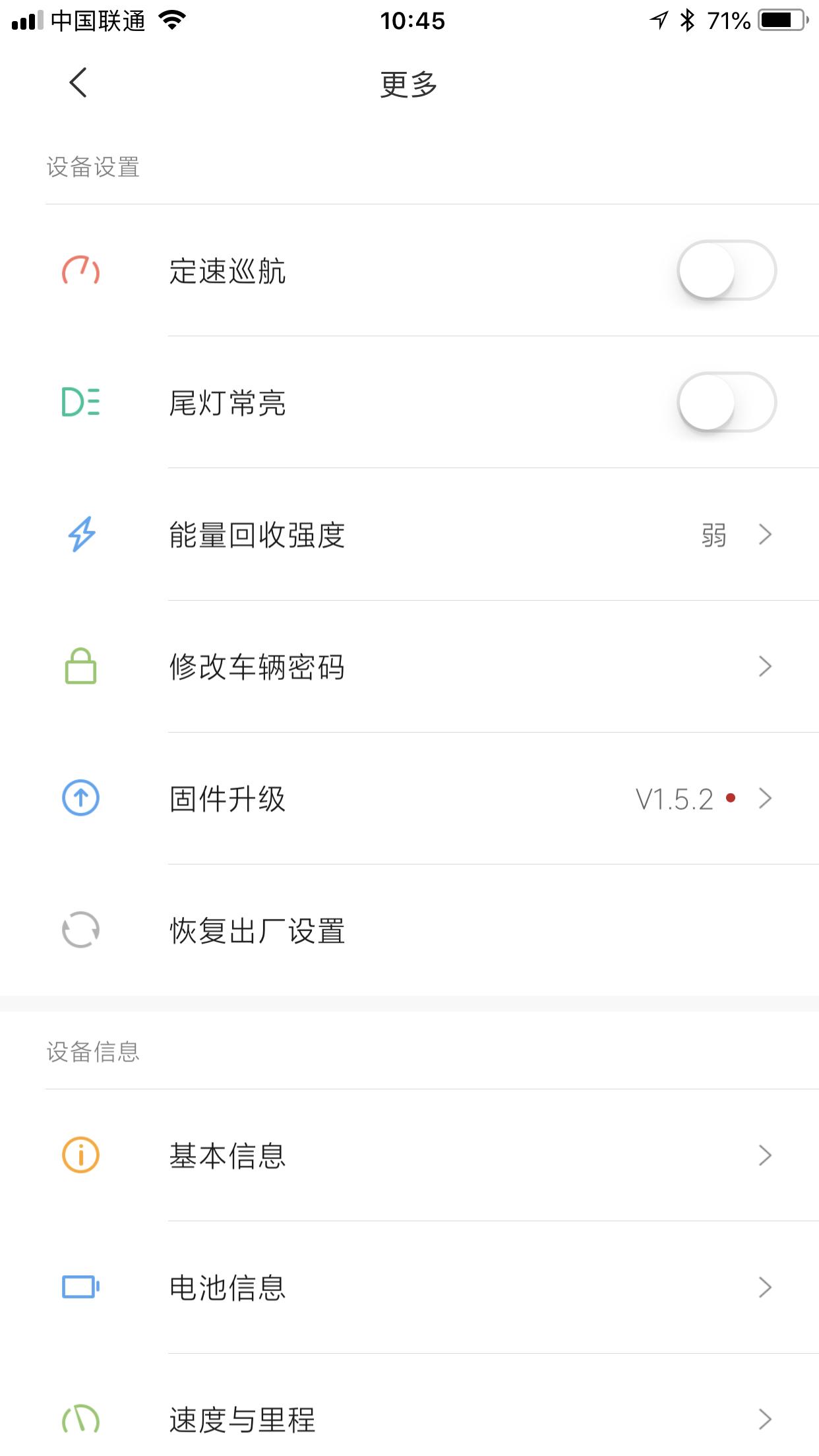Open 基本信息 using its right chevron

click(764, 1156)
